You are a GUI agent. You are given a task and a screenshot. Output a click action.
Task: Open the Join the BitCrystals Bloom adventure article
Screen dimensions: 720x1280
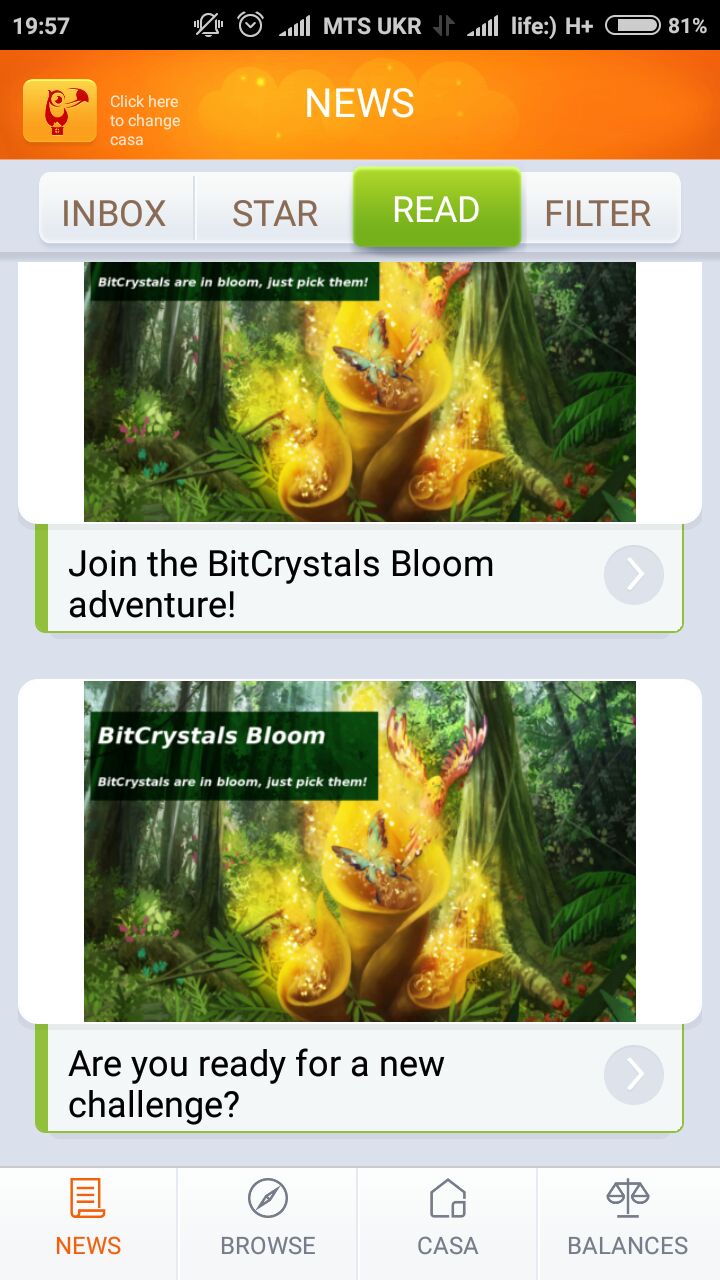pos(360,578)
